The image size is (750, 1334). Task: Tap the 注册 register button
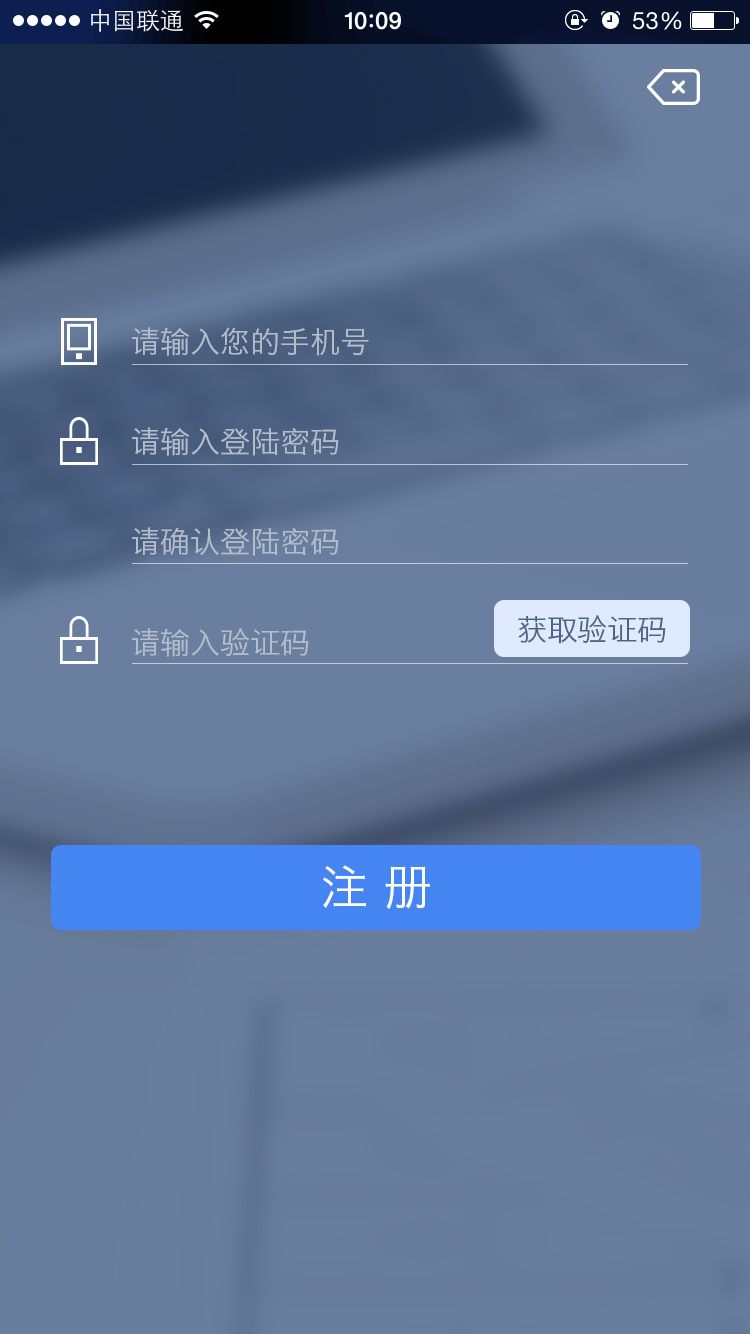376,887
